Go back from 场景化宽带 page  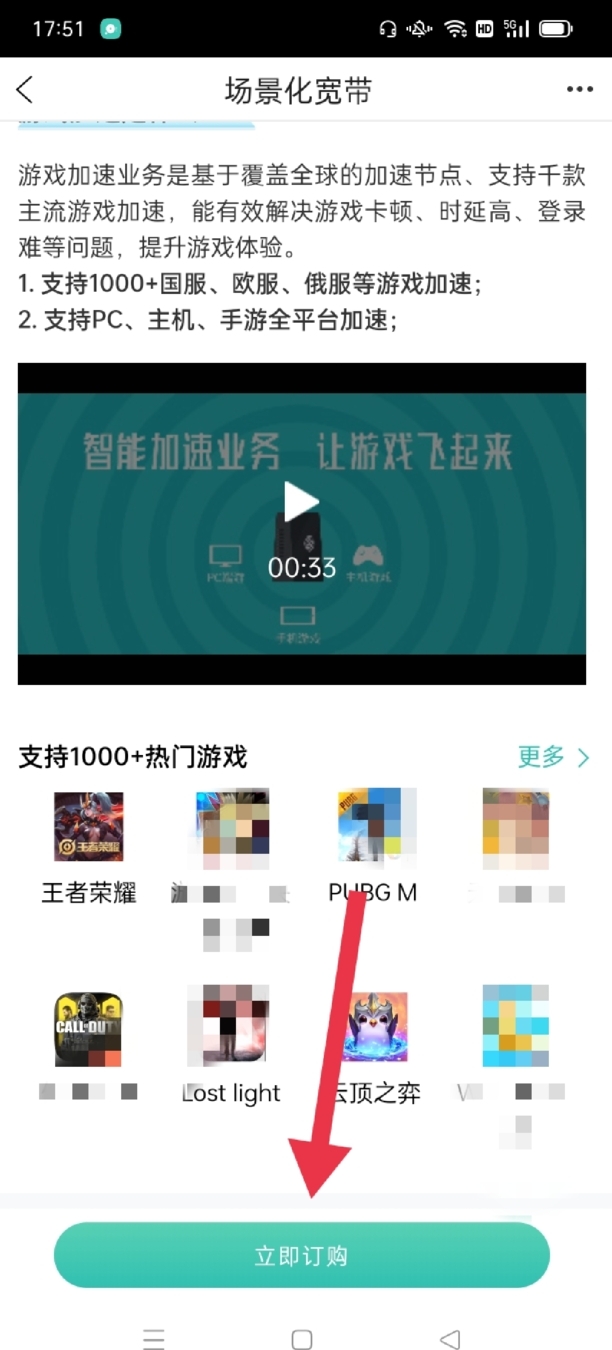pos(25,90)
